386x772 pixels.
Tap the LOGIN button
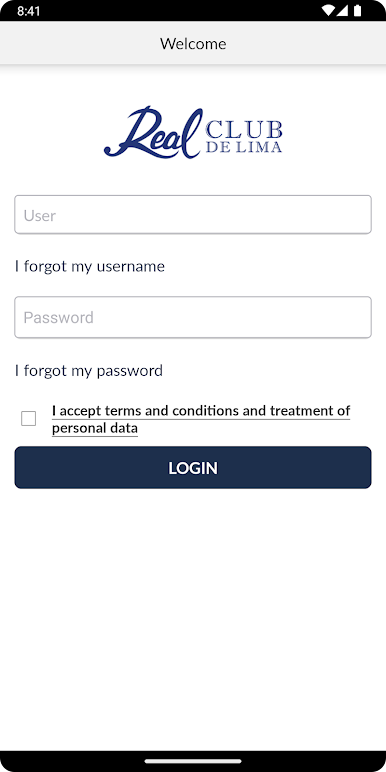point(193,467)
